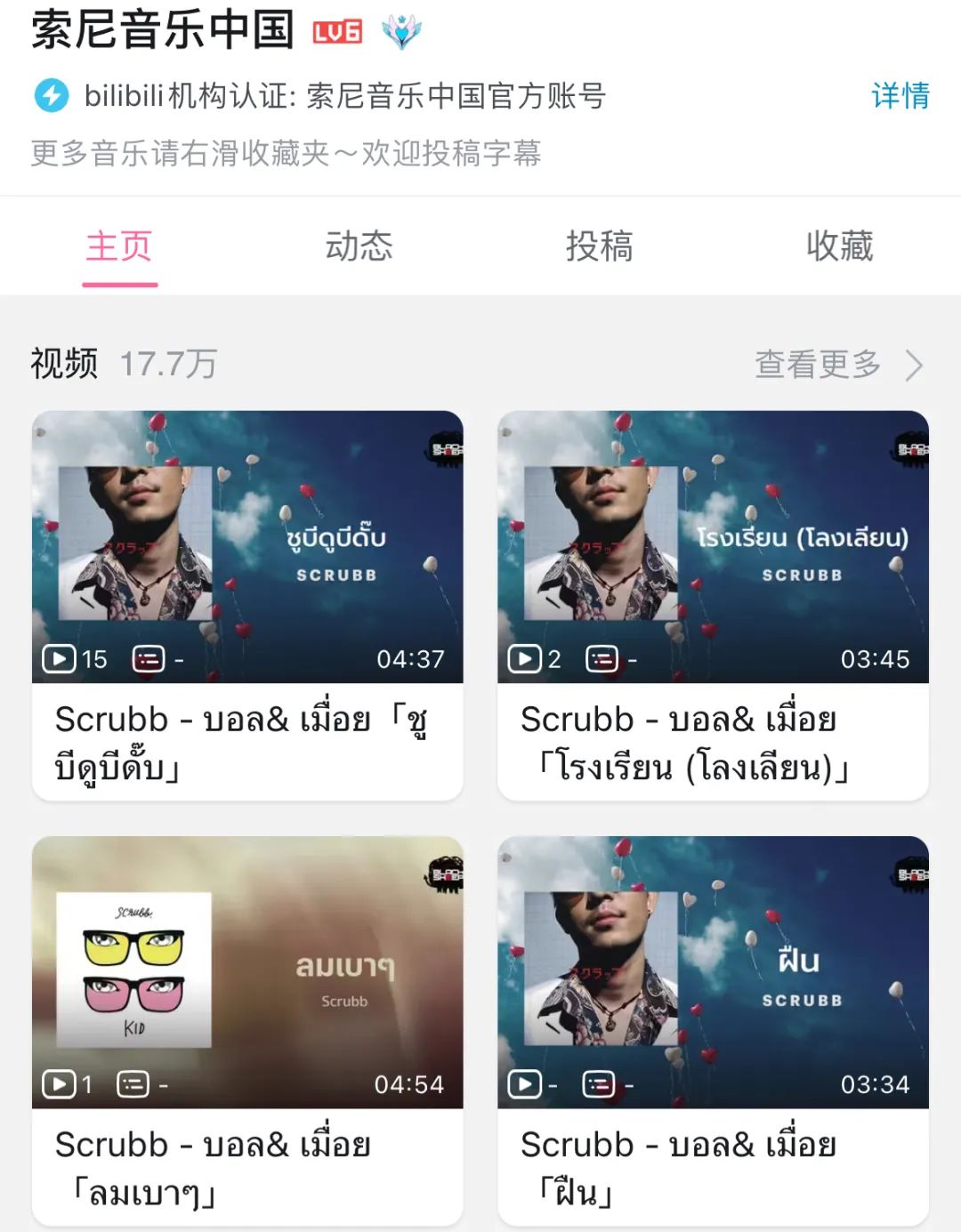Image resolution: width=961 pixels, height=1232 pixels.
Task: View more videos via 查看更多
Action: click(837, 364)
